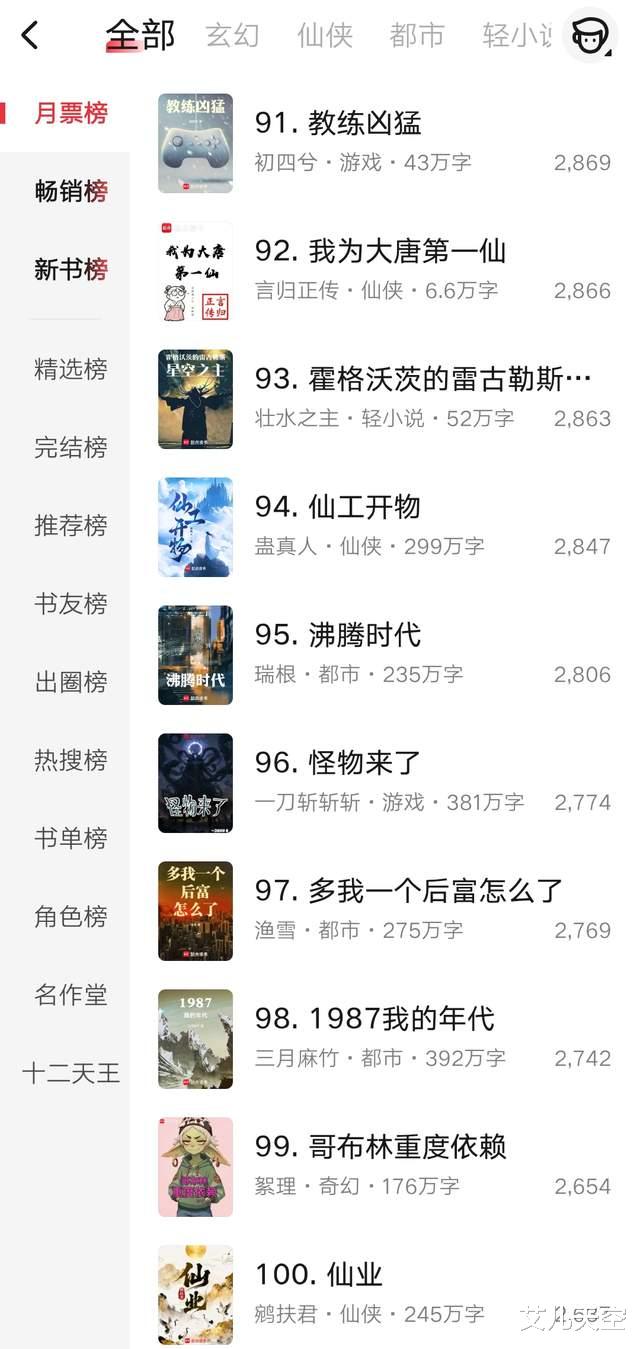Open the 畅销榜 ranking list
This screenshot has height=1349, width=640.
coord(71,191)
